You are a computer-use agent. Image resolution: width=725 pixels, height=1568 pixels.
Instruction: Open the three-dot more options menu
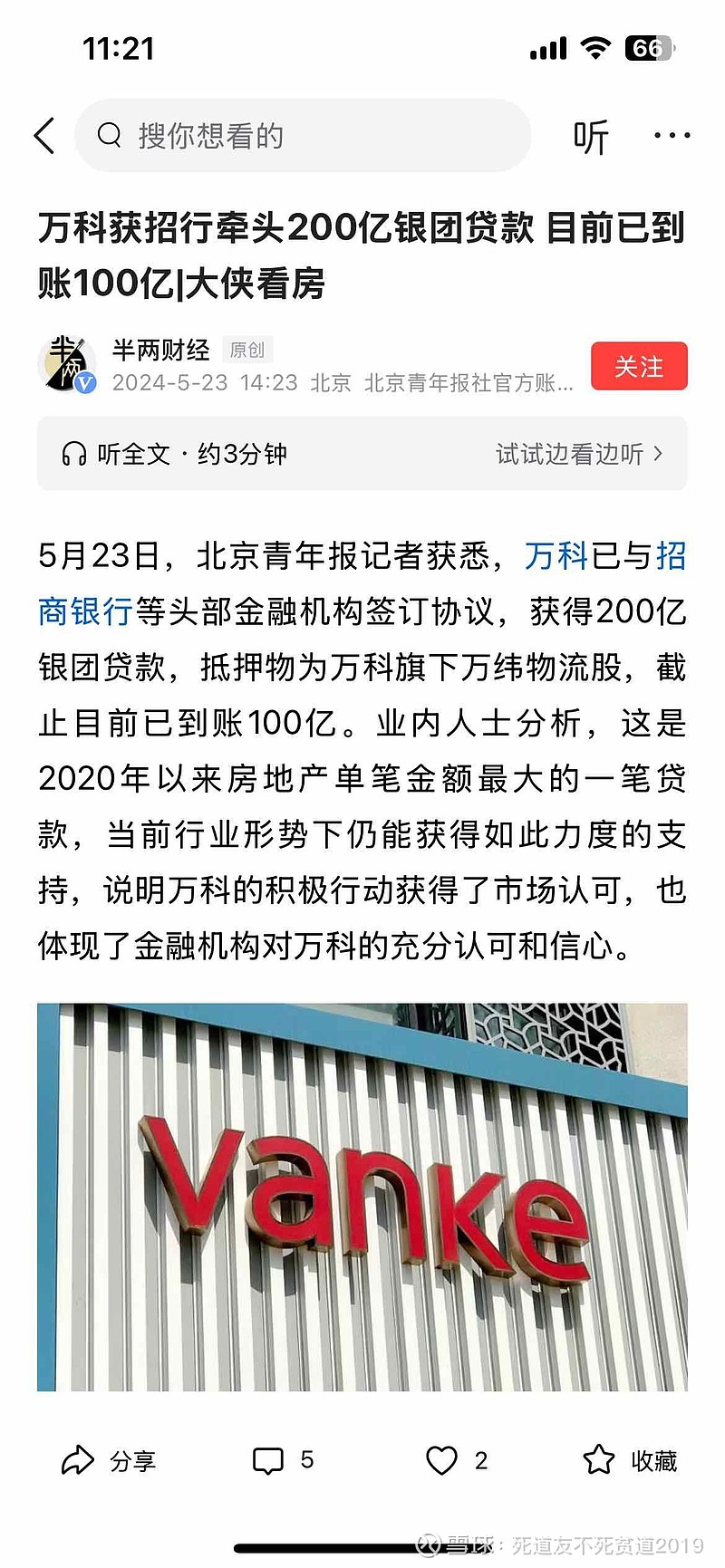tap(671, 134)
